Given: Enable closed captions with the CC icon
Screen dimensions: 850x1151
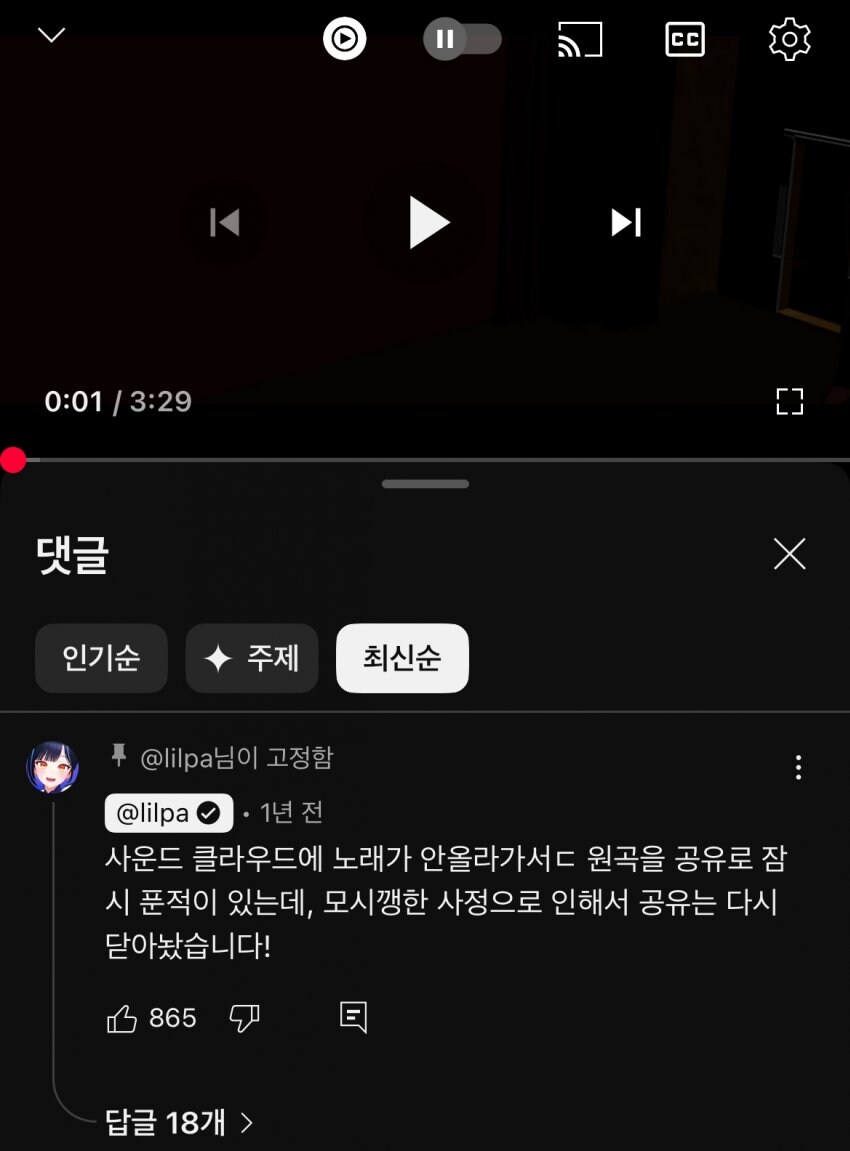Looking at the screenshot, I should [x=685, y=39].
